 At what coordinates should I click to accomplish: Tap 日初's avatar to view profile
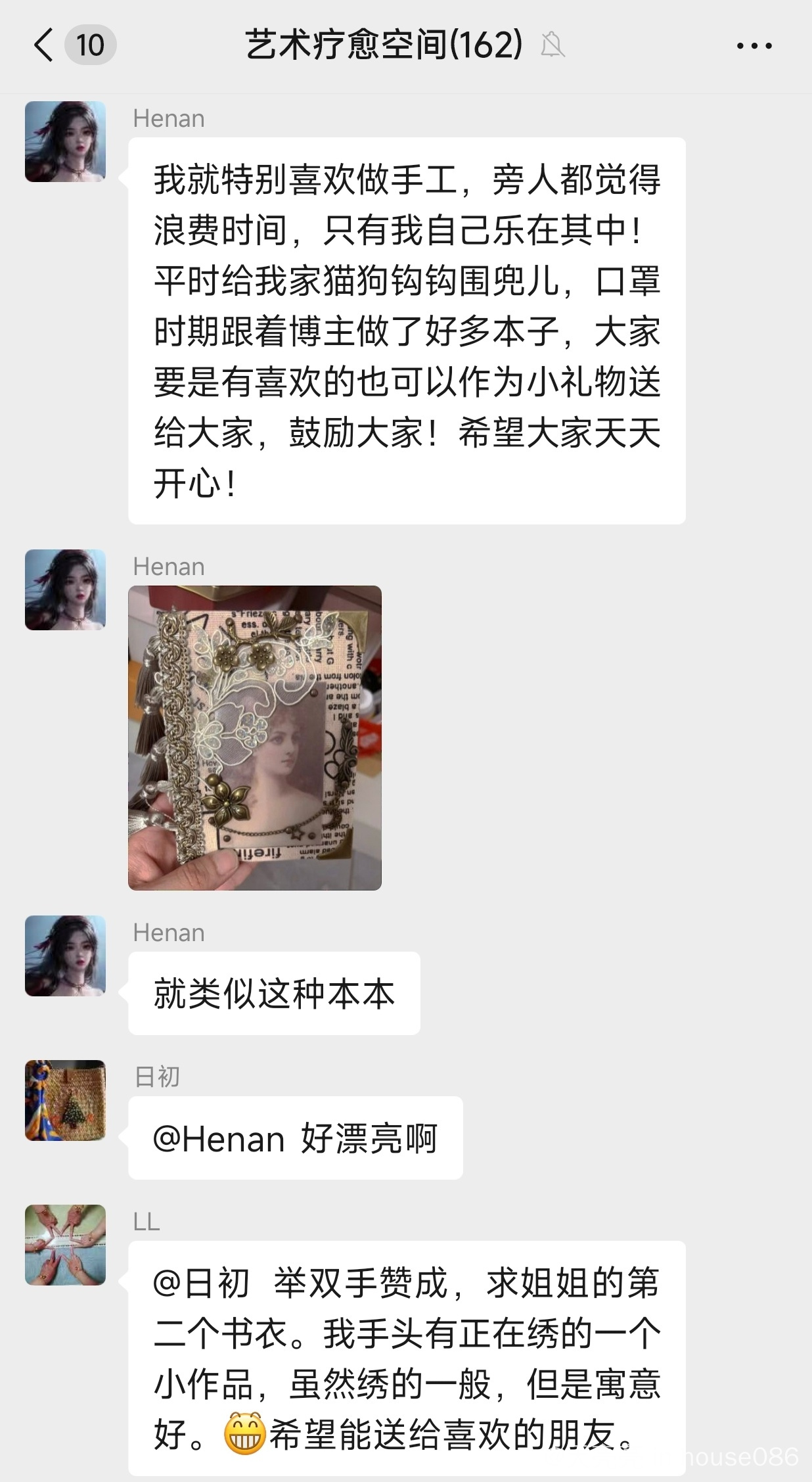click(x=65, y=1100)
